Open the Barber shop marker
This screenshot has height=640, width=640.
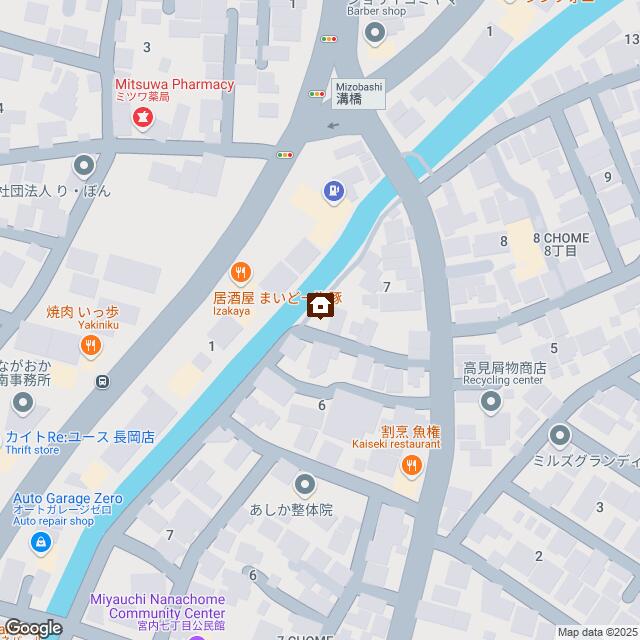tap(375, 35)
